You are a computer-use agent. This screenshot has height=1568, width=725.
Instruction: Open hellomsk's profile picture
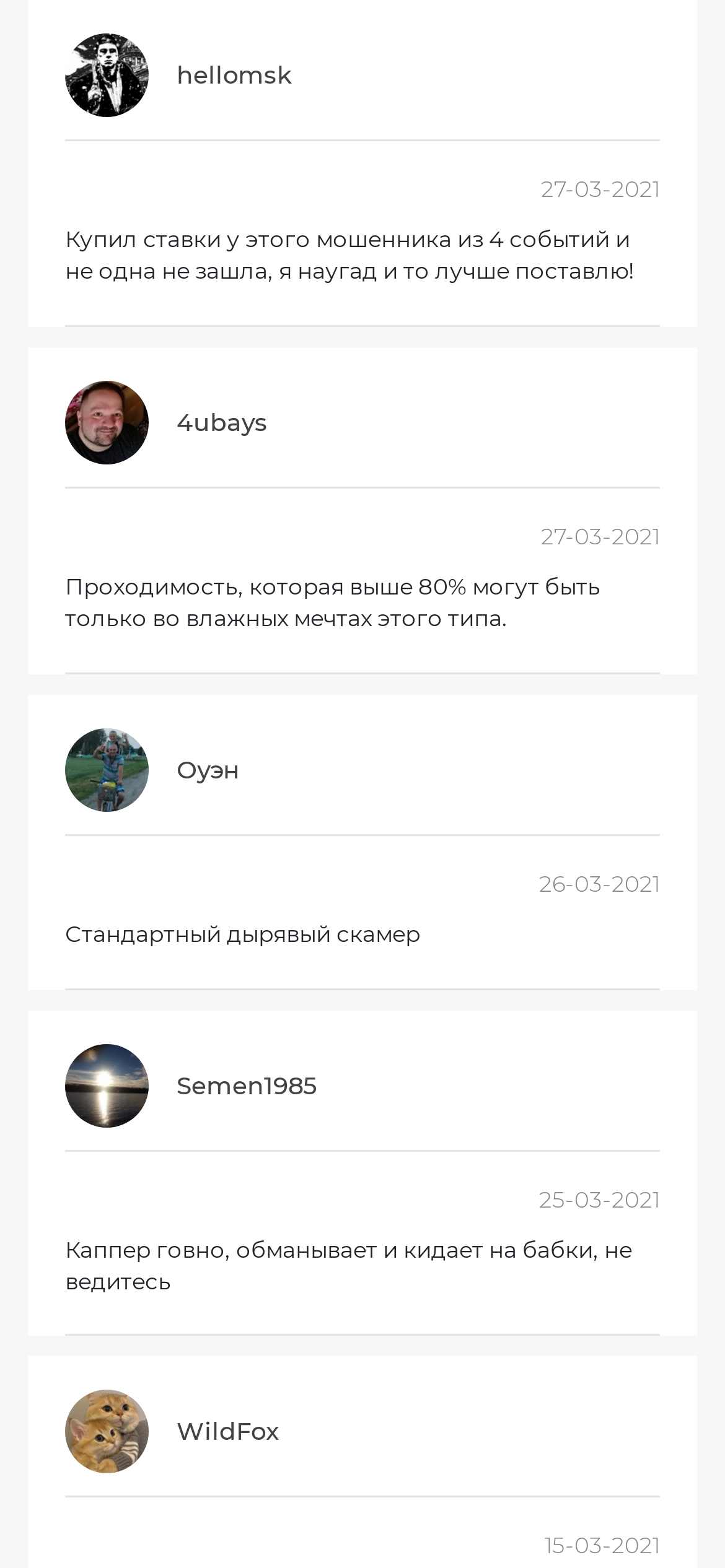(x=107, y=76)
